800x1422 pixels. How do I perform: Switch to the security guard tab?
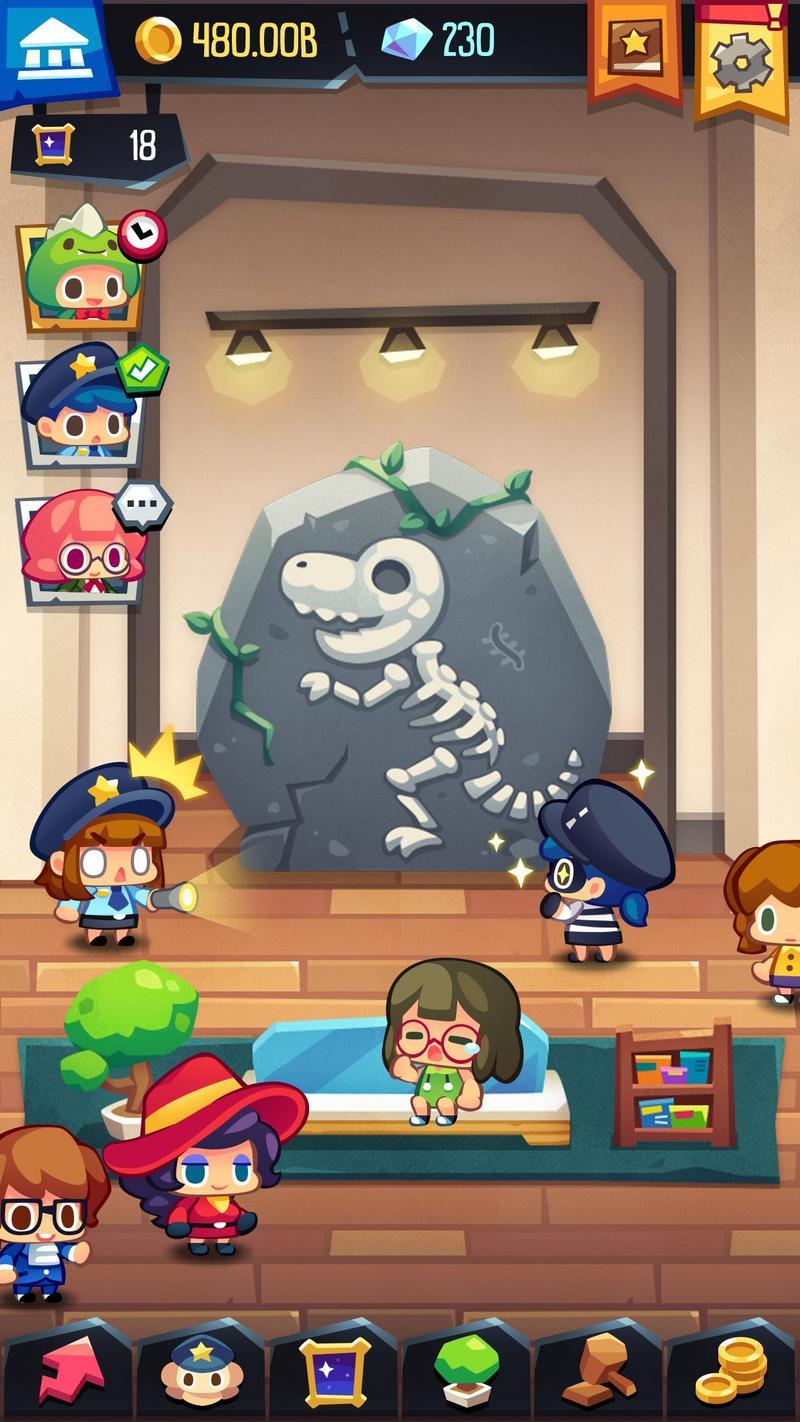(200, 1373)
